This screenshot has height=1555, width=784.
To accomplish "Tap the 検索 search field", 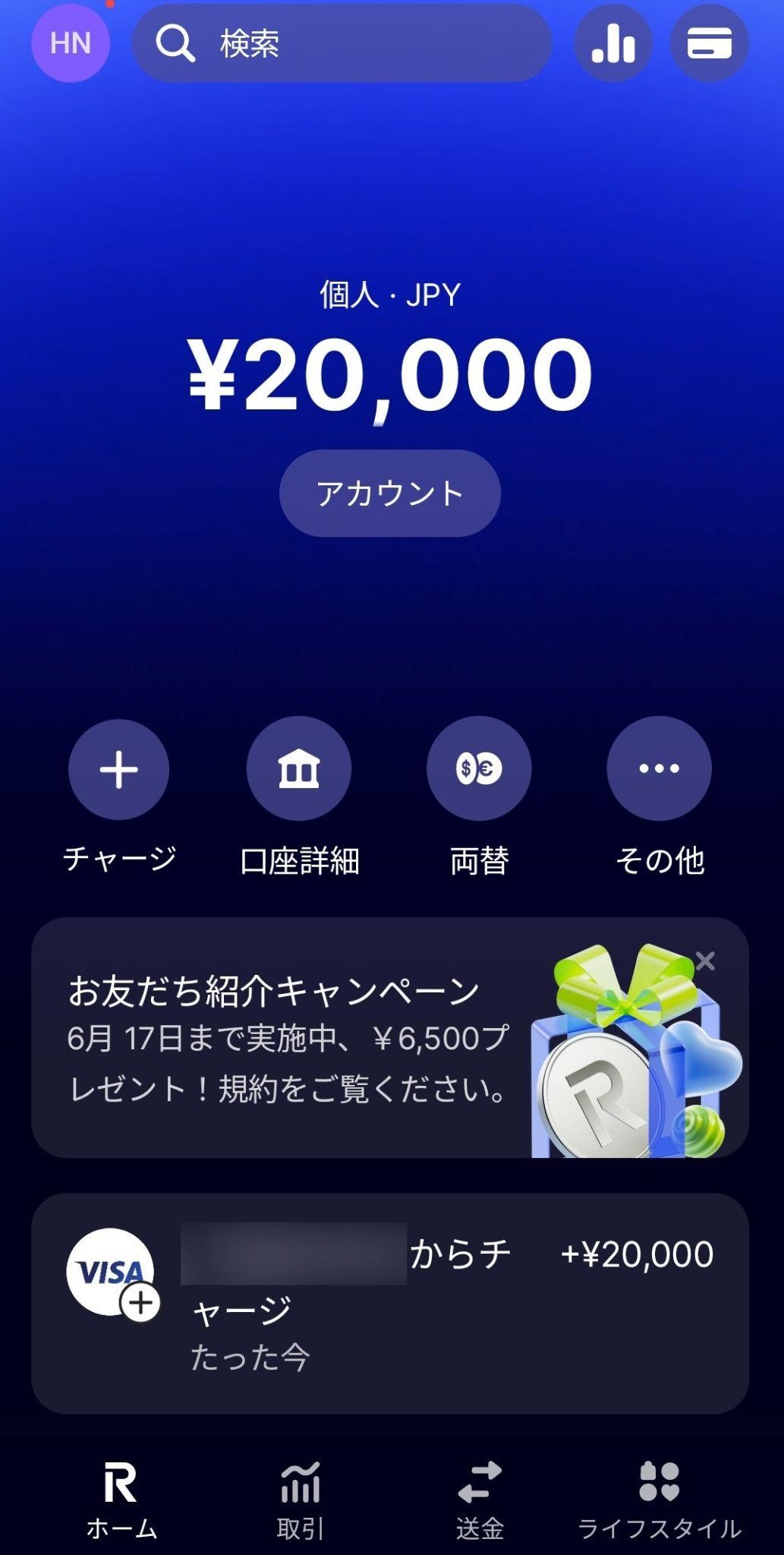I will pyautogui.click(x=342, y=43).
